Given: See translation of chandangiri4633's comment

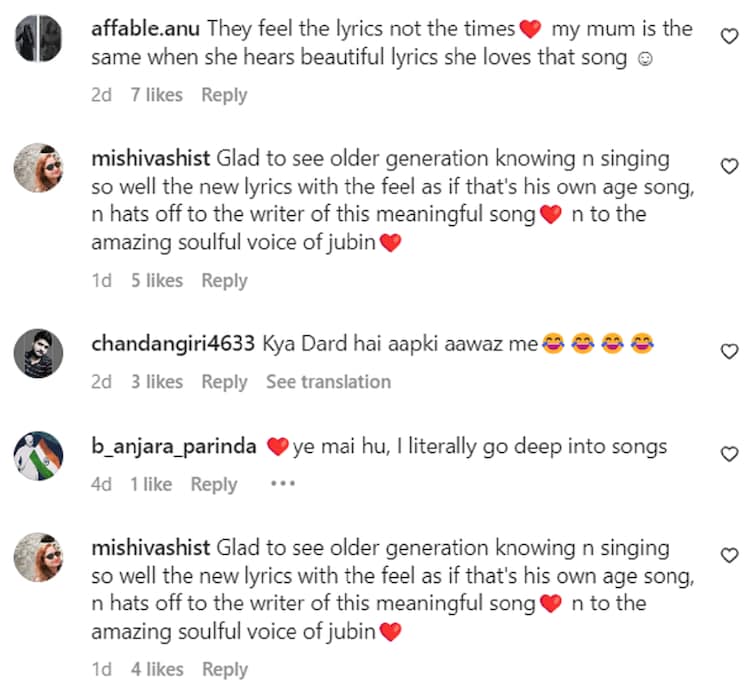Looking at the screenshot, I should [x=328, y=382].
